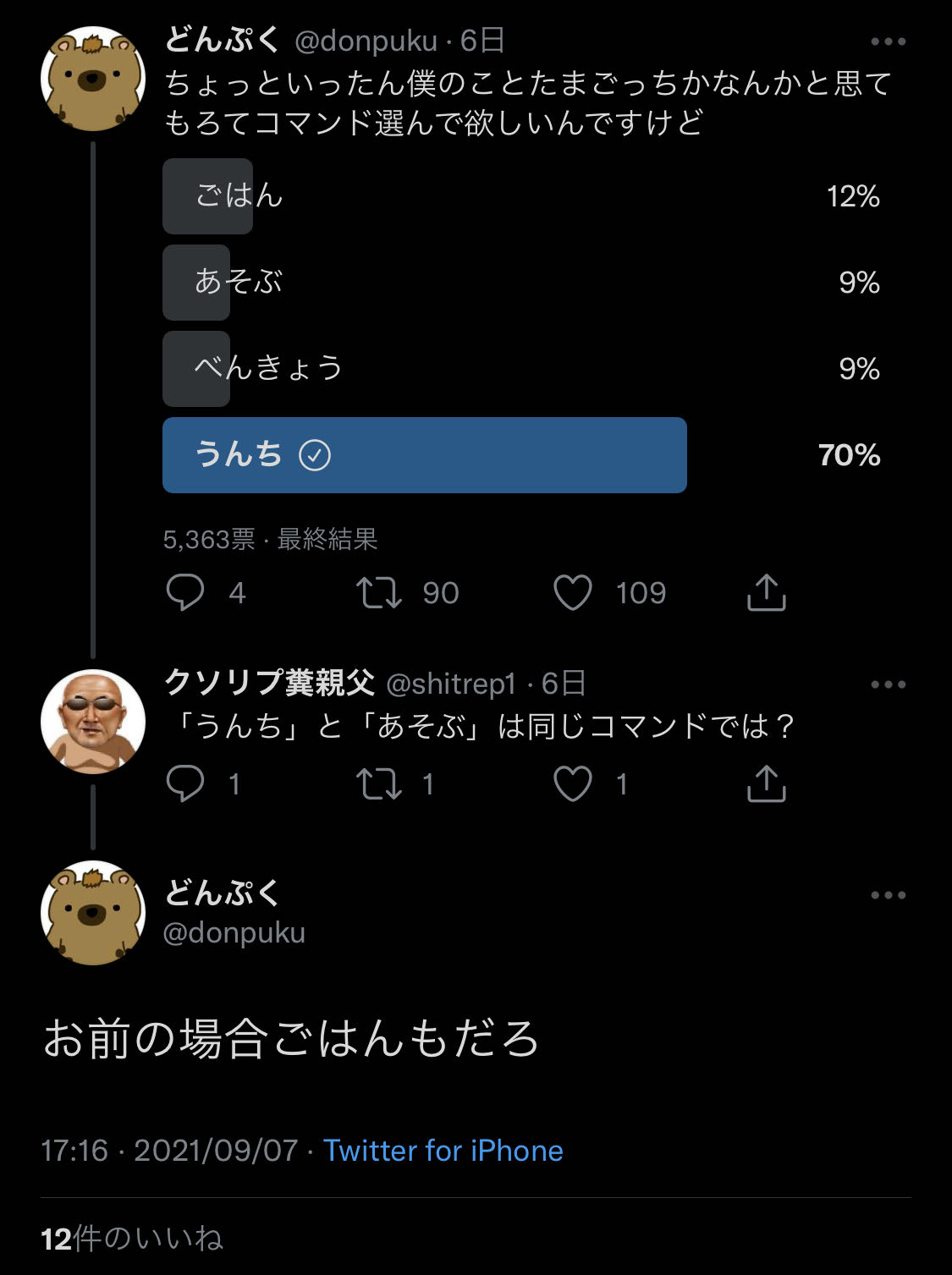
Task: Retweet the poll tweet with 90 retweets
Action: point(378,592)
